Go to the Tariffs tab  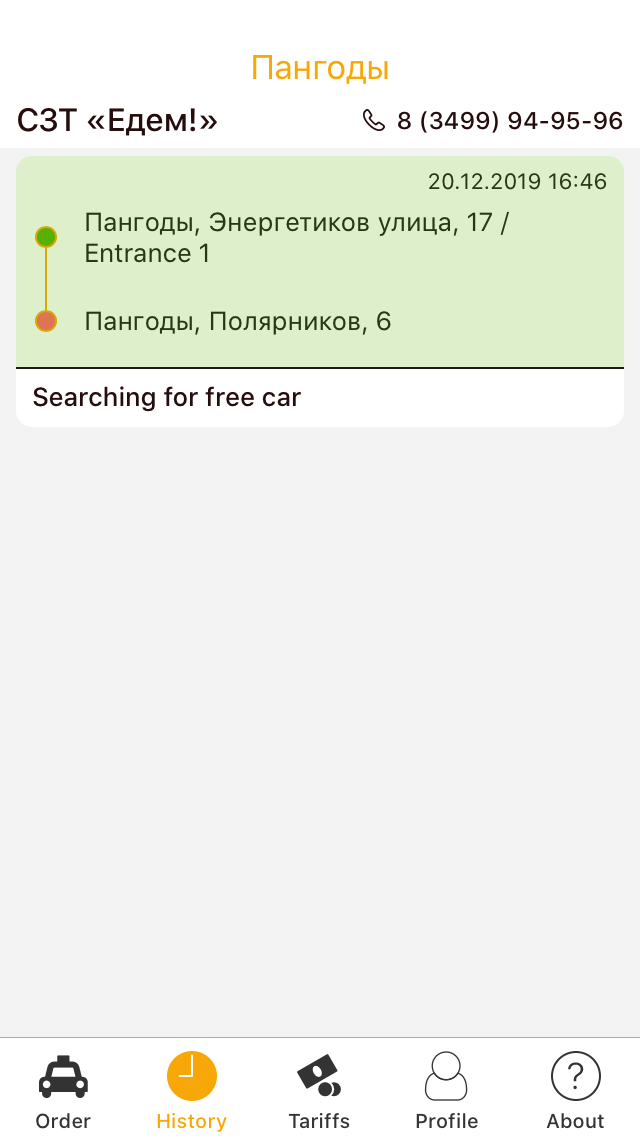point(319,1090)
